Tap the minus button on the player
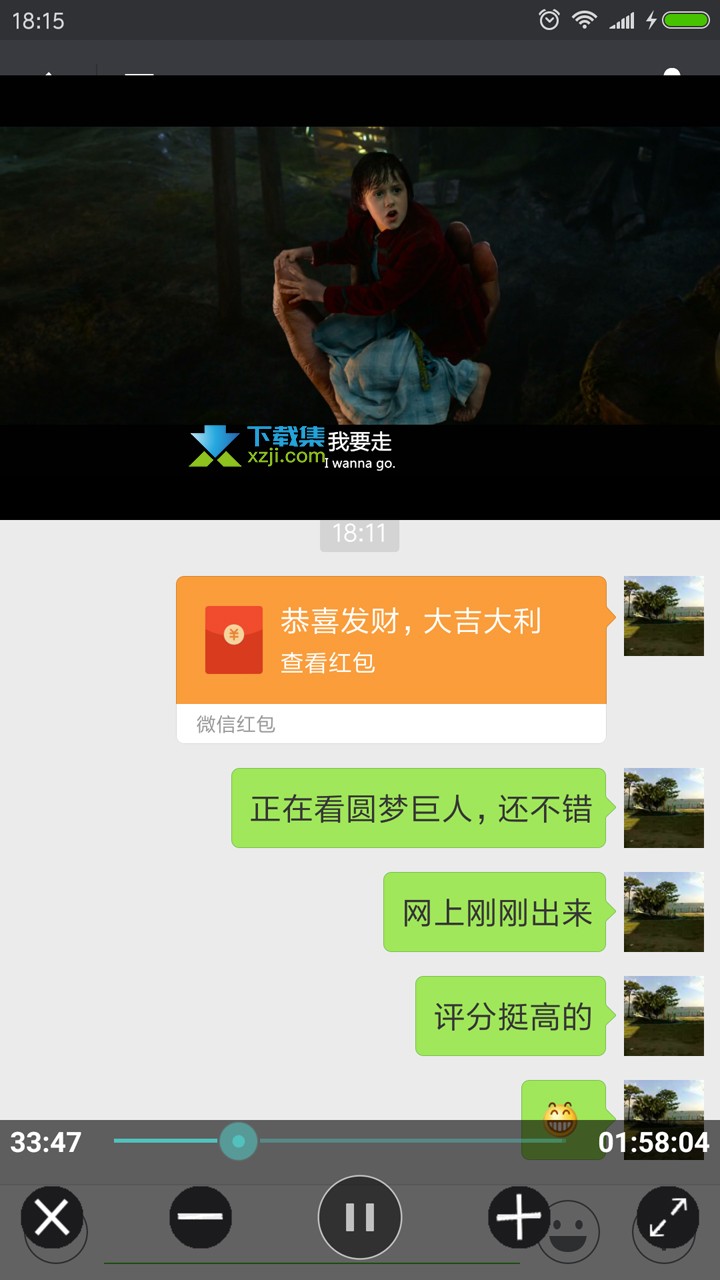720x1280 pixels. [200, 1217]
